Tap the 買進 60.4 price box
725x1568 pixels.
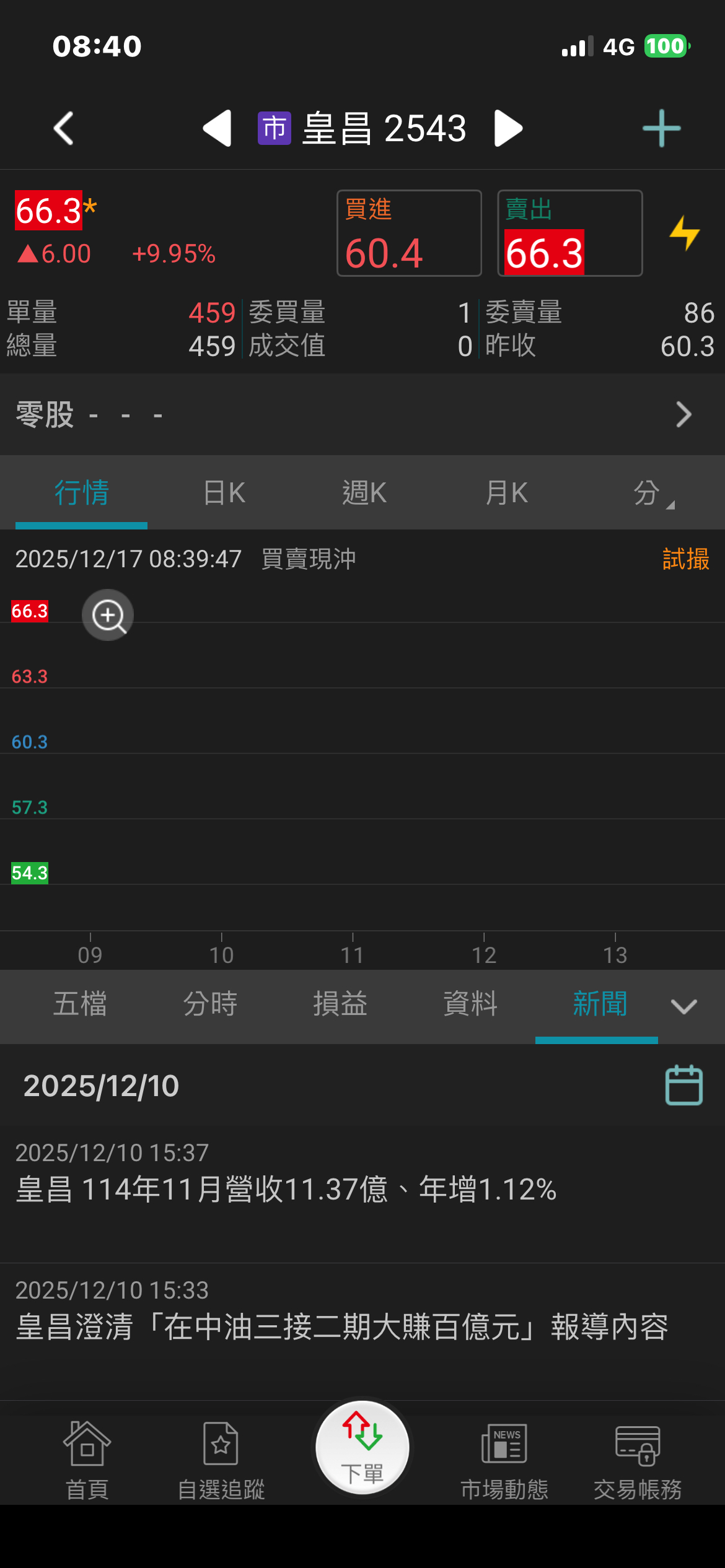pos(409,233)
